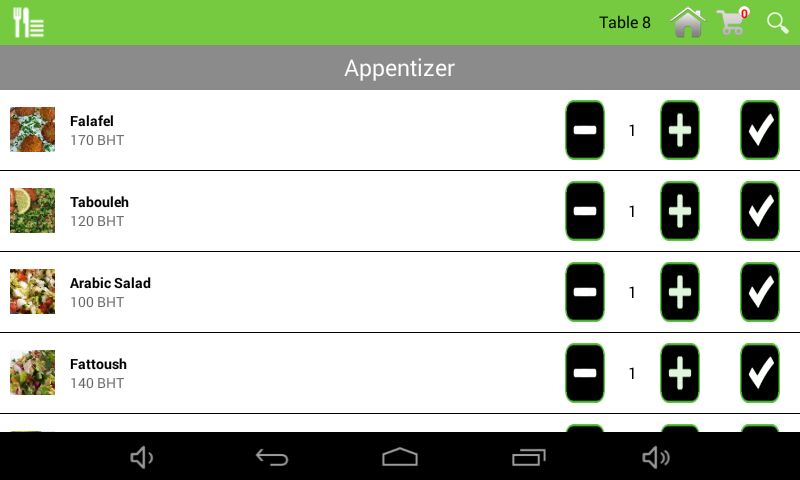Image resolution: width=800 pixels, height=480 pixels.
Task: Increase Falafel quantity
Action: point(680,130)
